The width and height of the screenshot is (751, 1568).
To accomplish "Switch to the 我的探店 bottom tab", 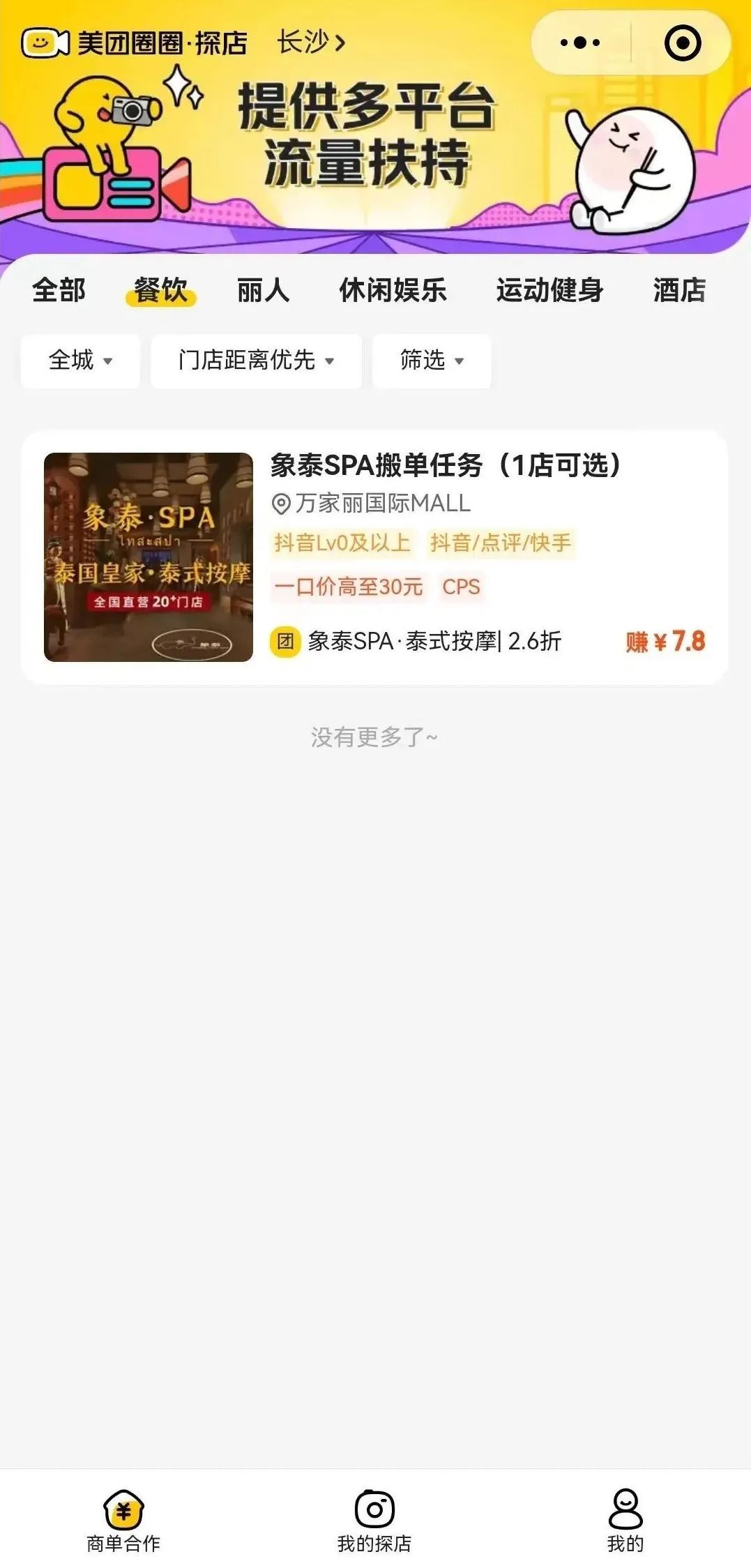I will [374, 1522].
